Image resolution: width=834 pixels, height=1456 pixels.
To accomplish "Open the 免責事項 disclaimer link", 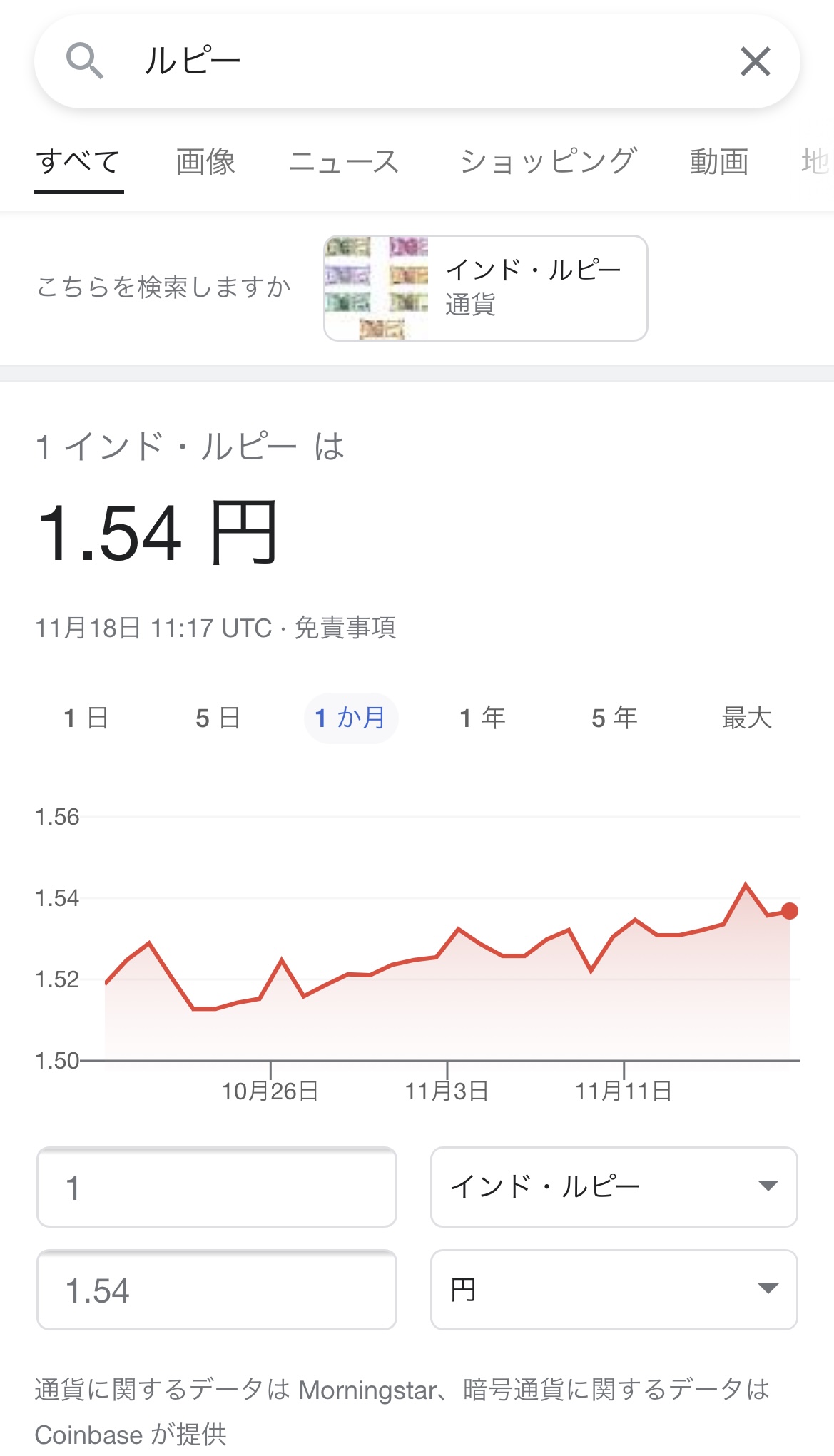I will (x=345, y=628).
